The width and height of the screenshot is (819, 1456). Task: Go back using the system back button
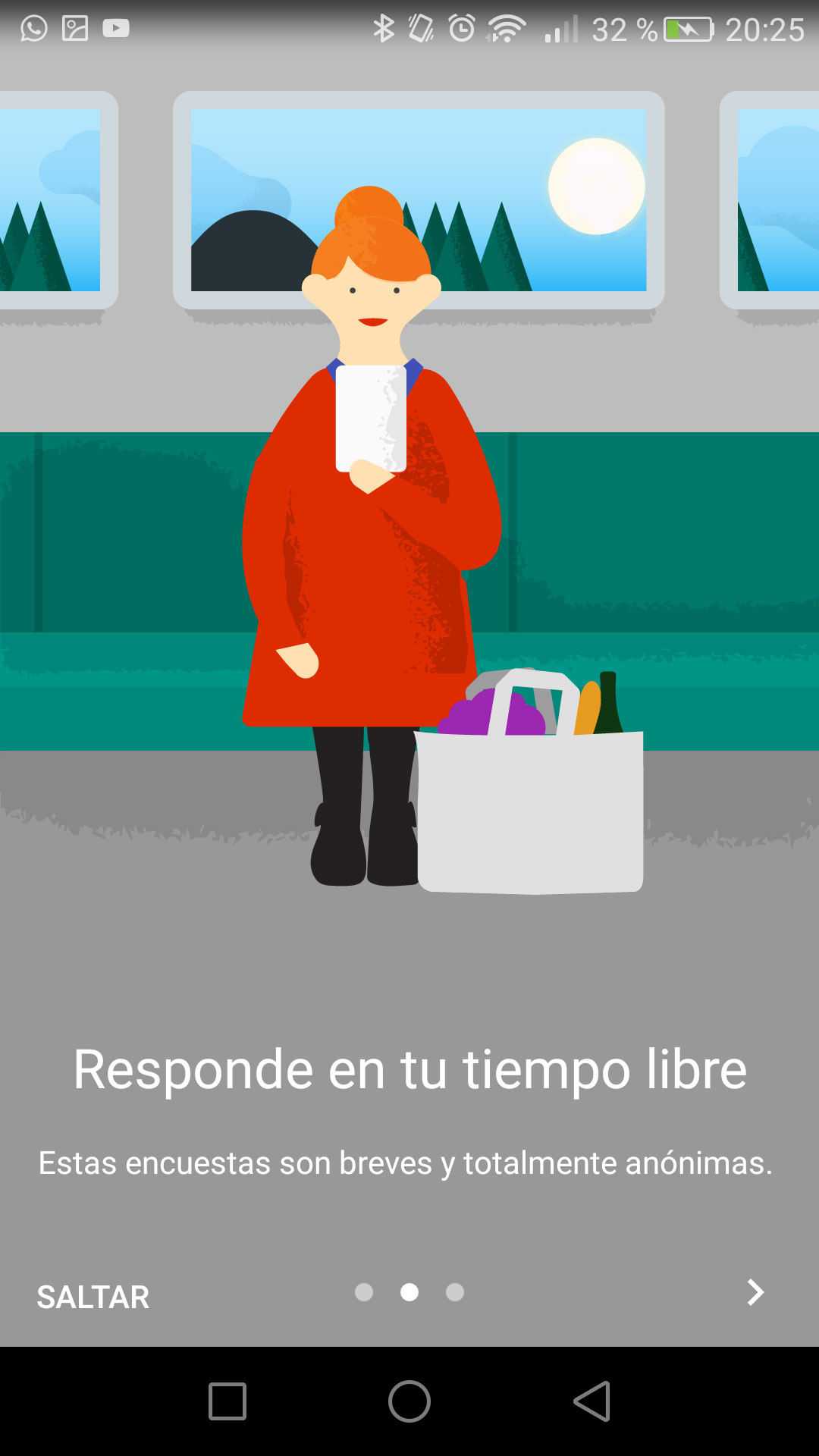[592, 1401]
